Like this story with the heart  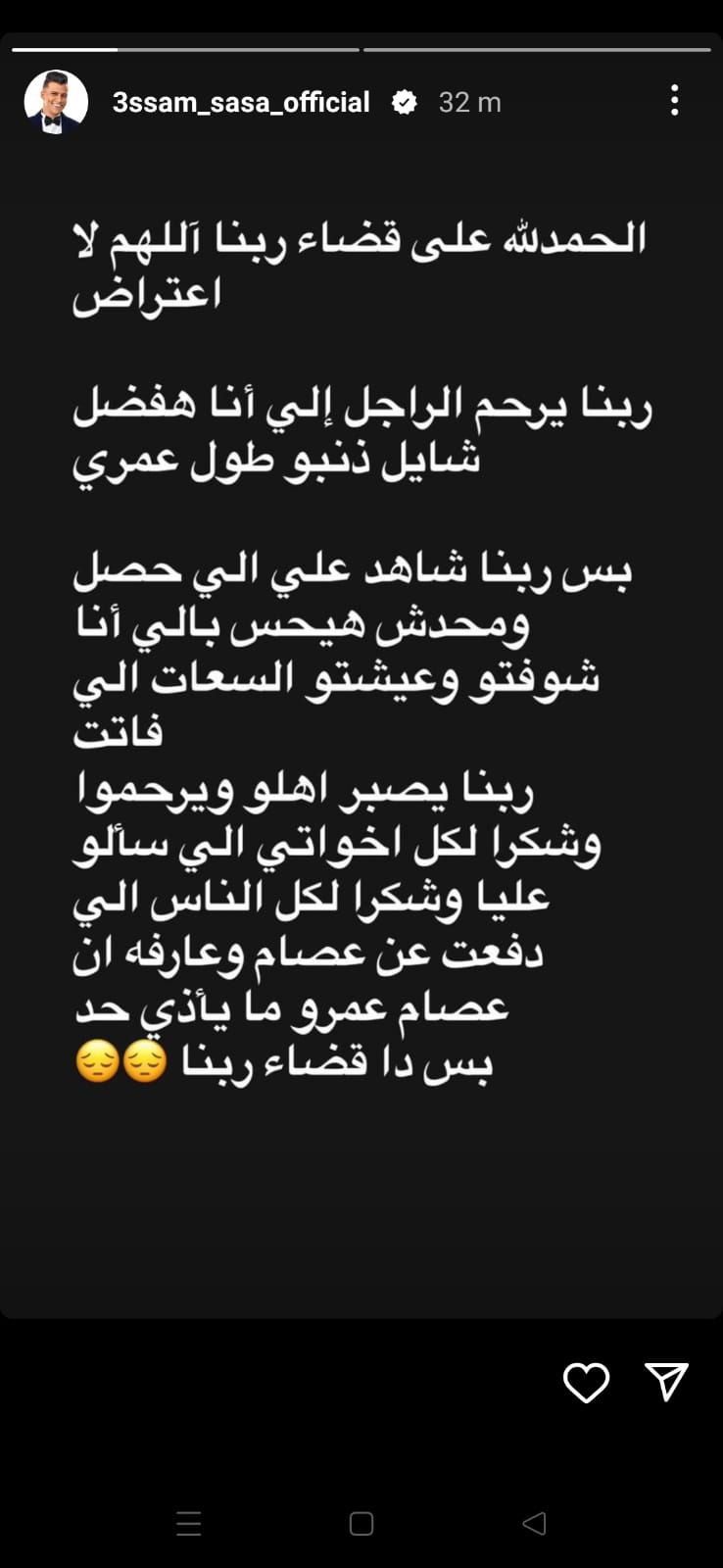tap(586, 1382)
